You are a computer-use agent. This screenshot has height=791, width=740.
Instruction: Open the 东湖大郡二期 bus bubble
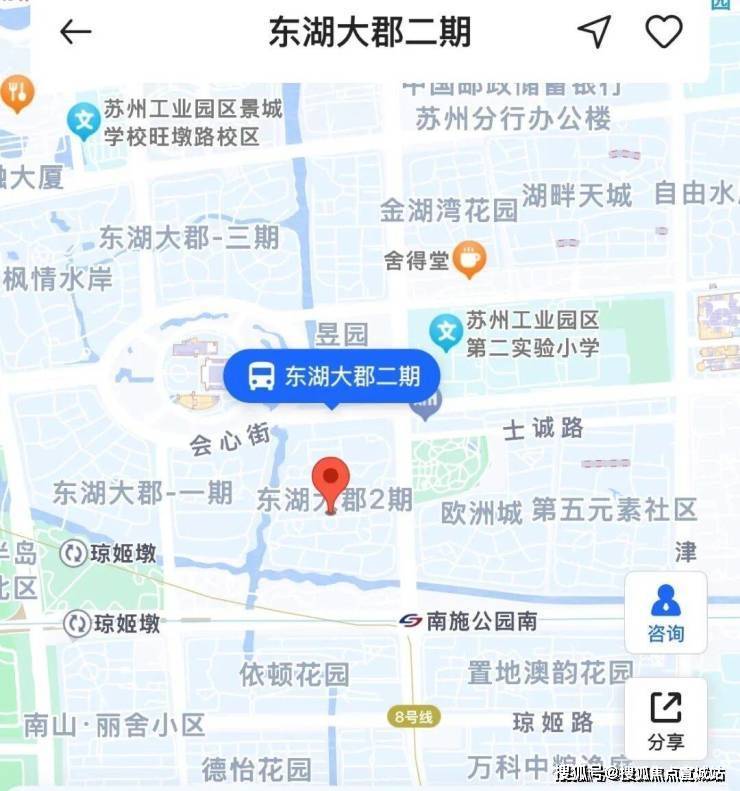331,376
